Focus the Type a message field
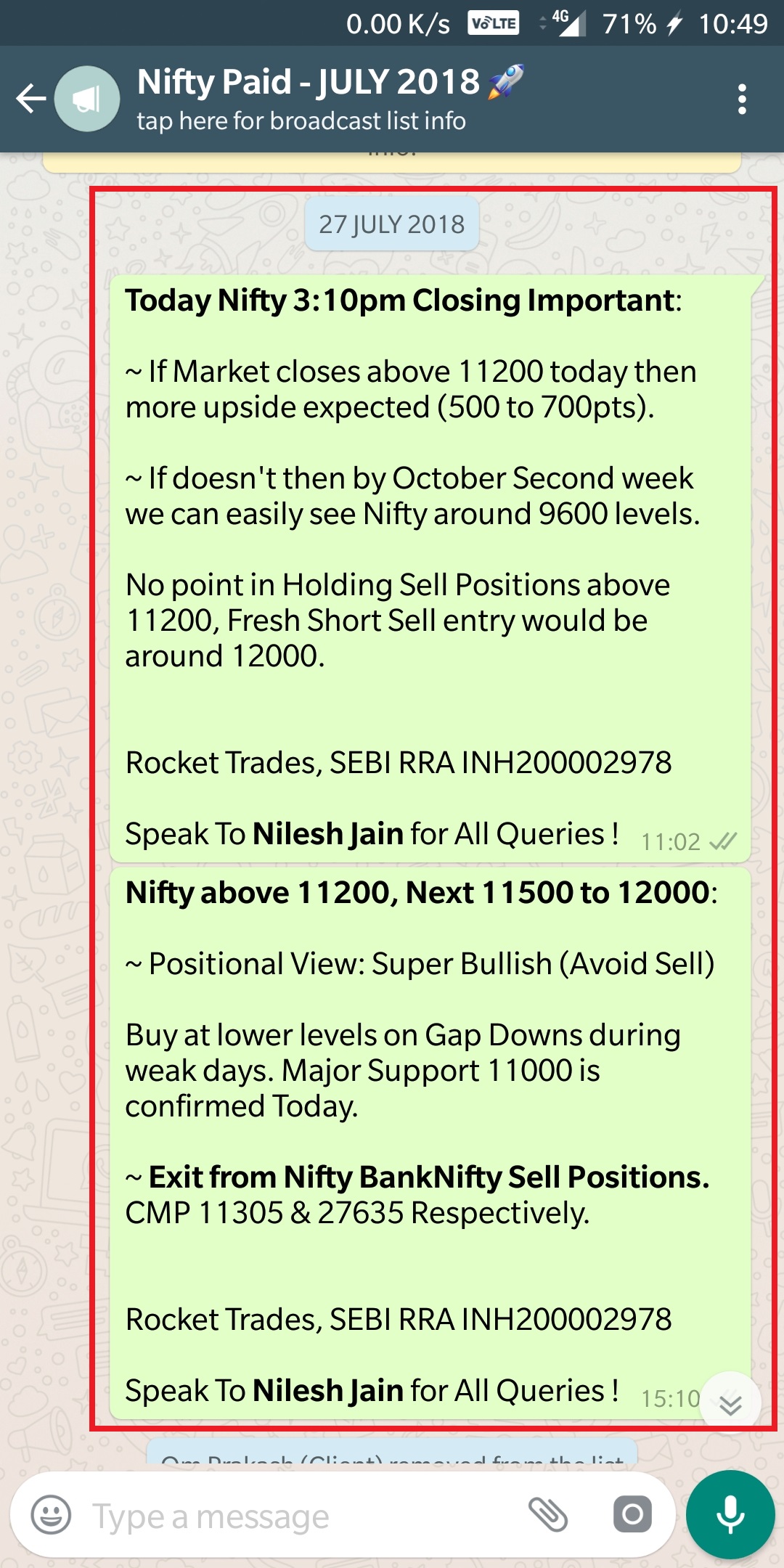Screen dimensions: 784x1568 [x=290, y=1516]
